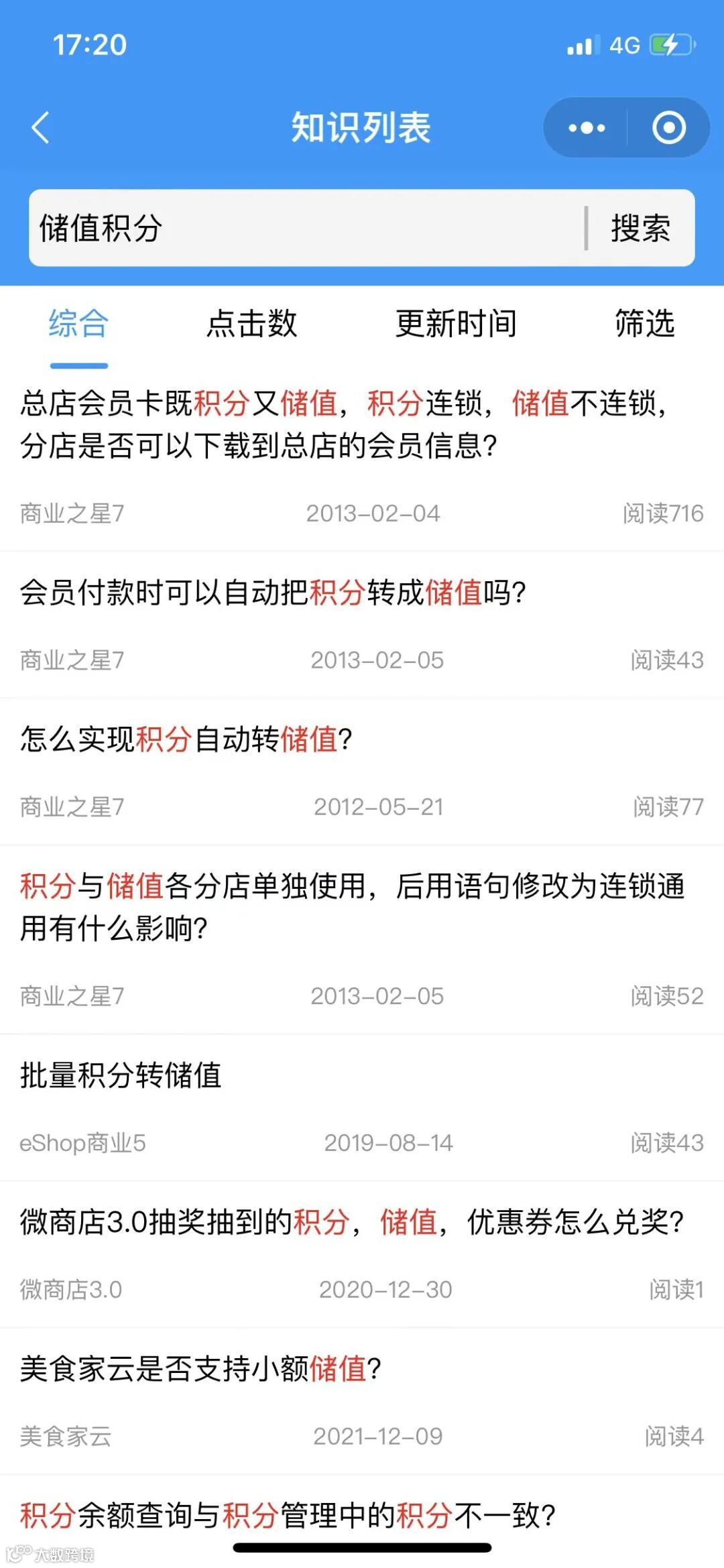The image size is (724, 1568).
Task: Open 积分余额查询与积分管理 article
Action: point(288,1515)
